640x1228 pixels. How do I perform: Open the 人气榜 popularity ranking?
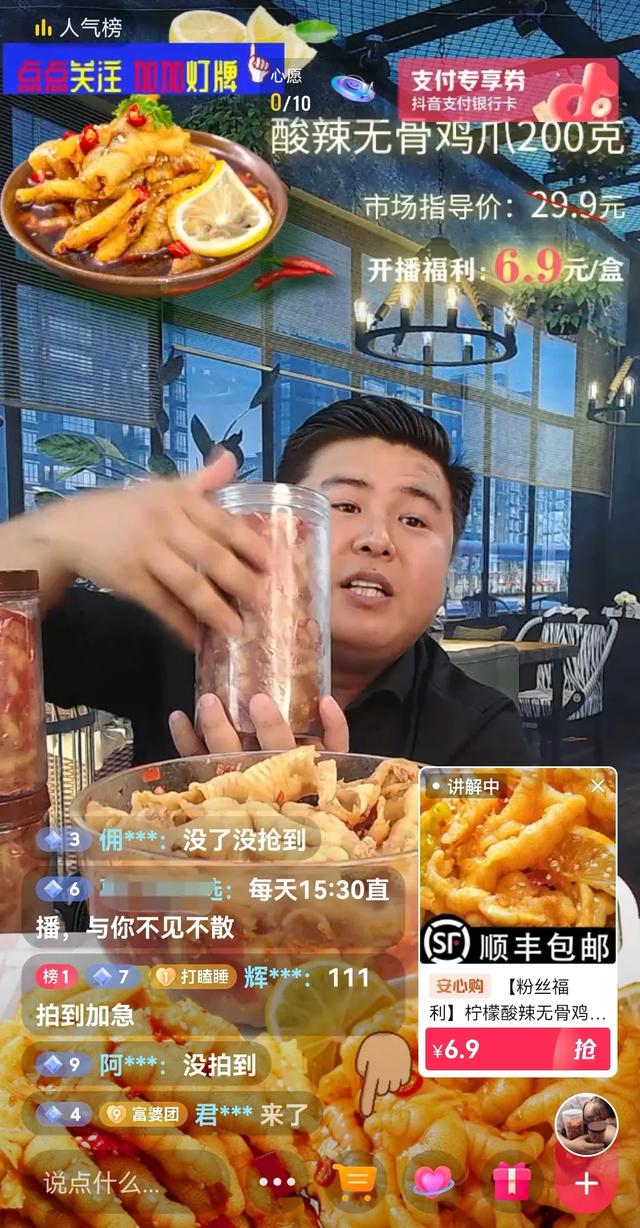(78, 26)
